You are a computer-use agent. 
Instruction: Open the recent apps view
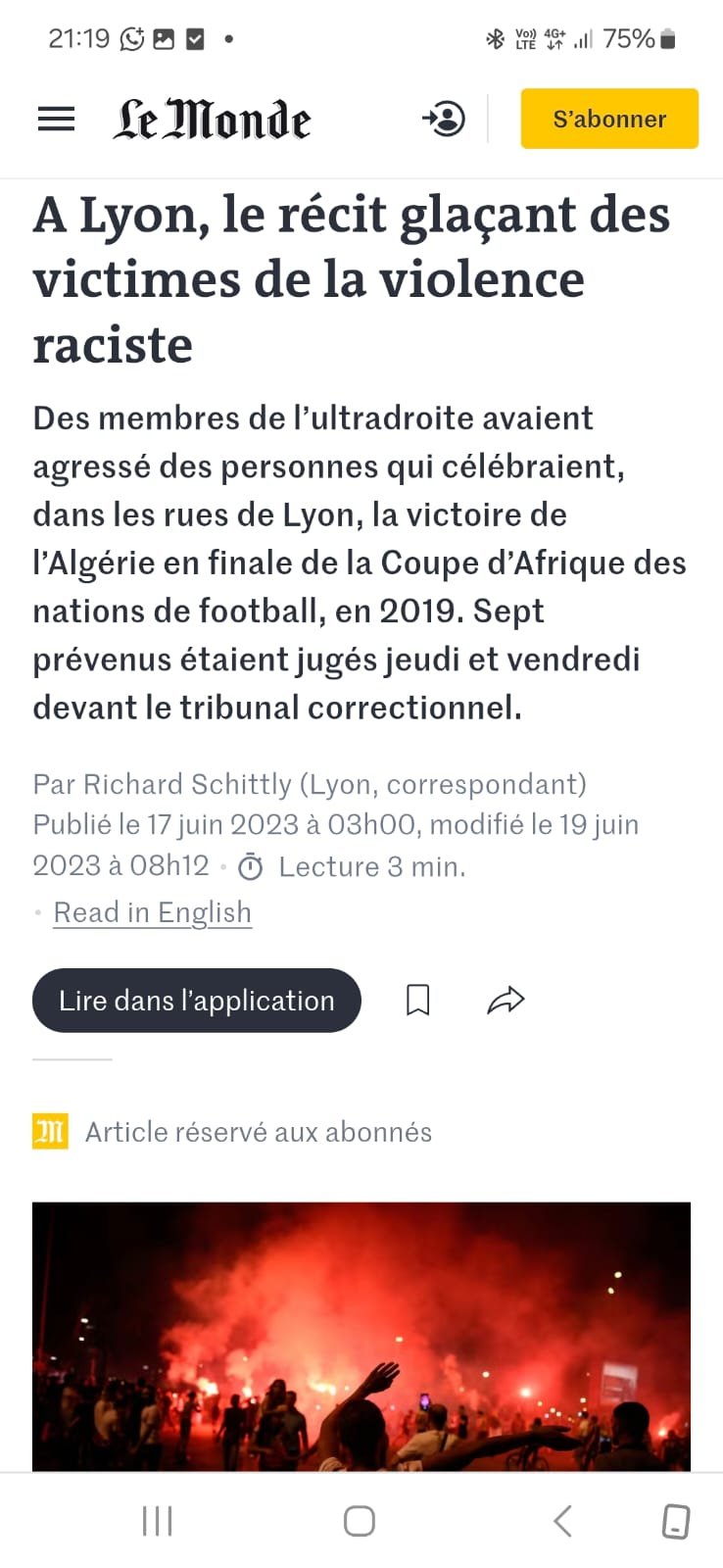[x=157, y=1521]
